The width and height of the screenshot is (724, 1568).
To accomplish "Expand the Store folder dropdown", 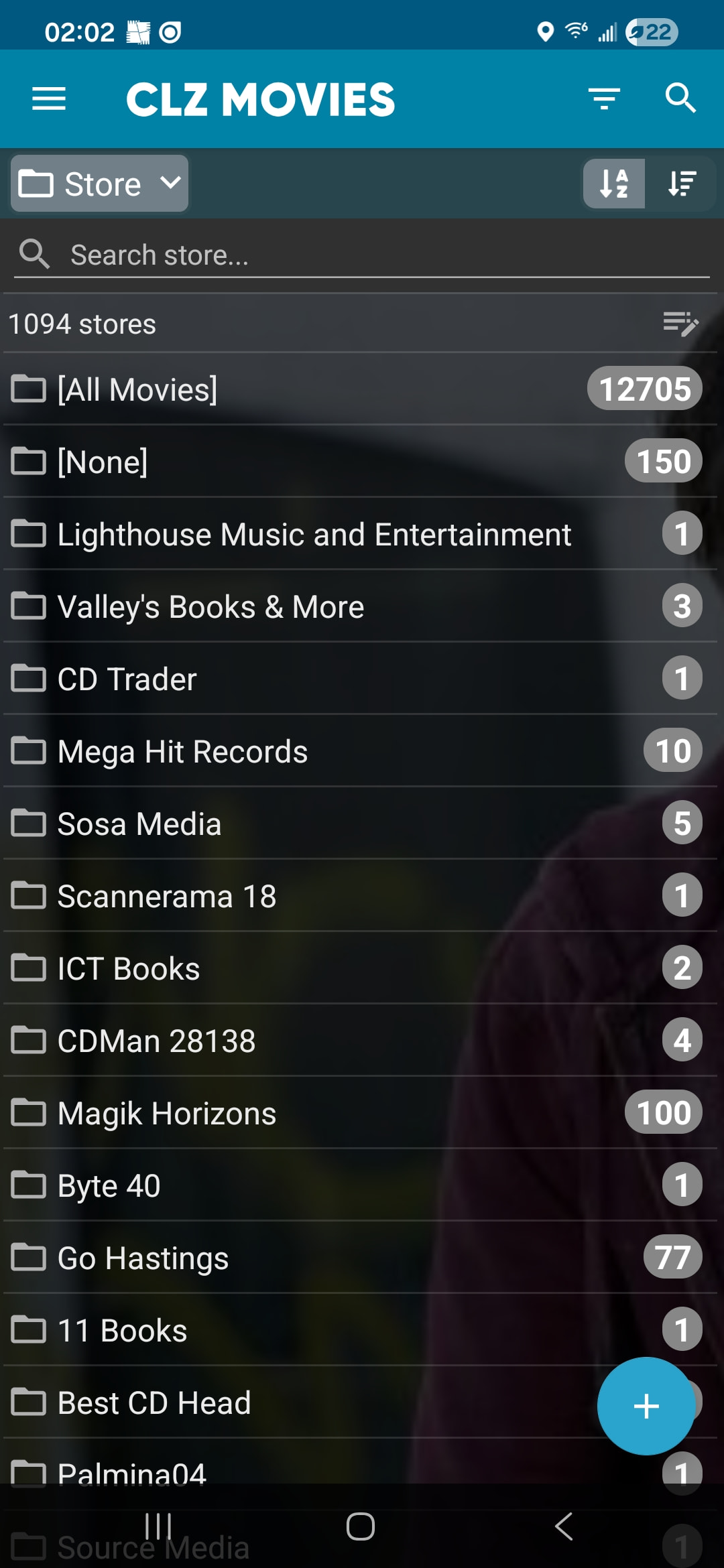I will (99, 184).
